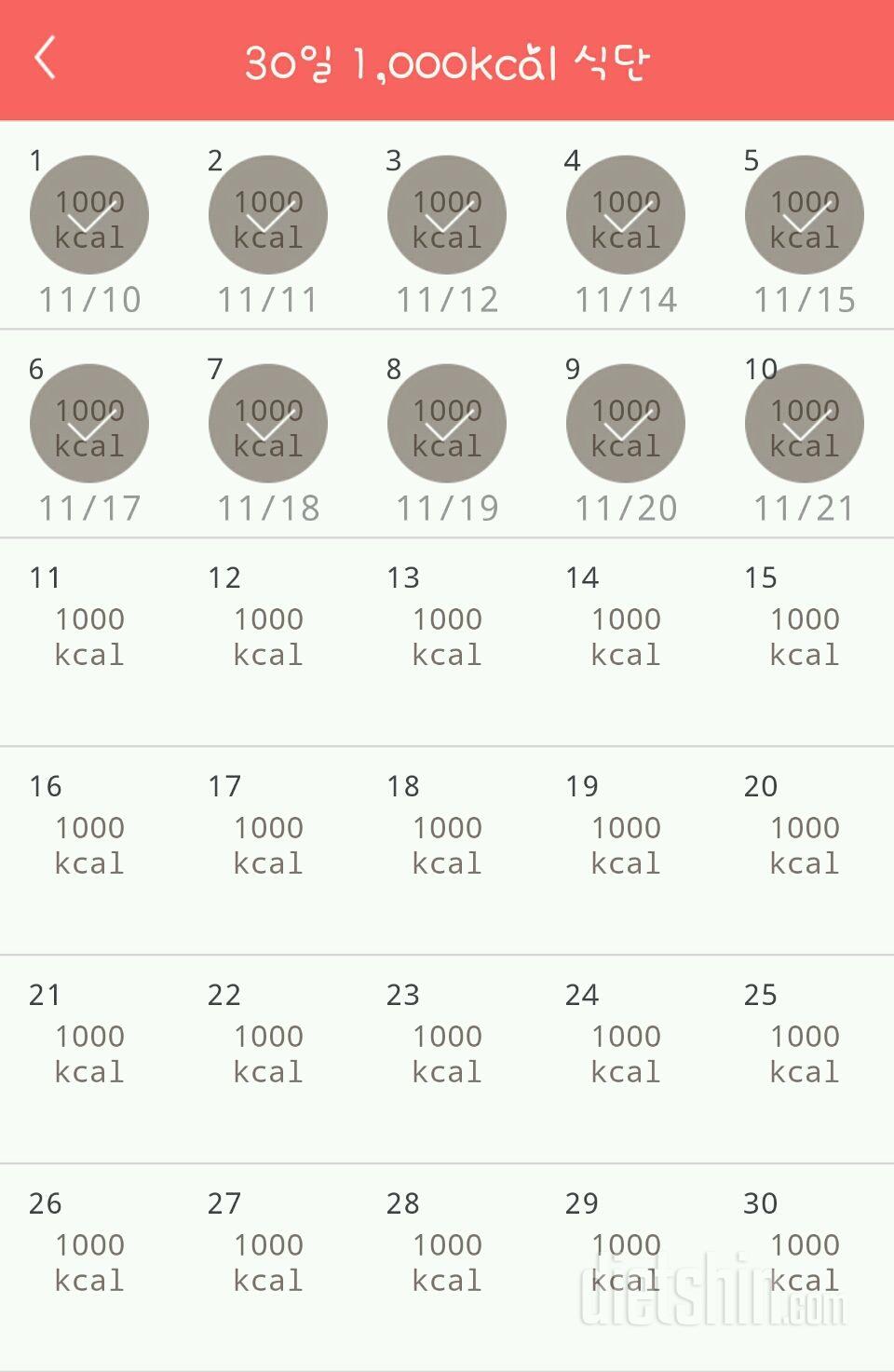Select day 21 meal plan
This screenshot has width=894, height=1372.
pyautogui.click(x=89, y=1054)
